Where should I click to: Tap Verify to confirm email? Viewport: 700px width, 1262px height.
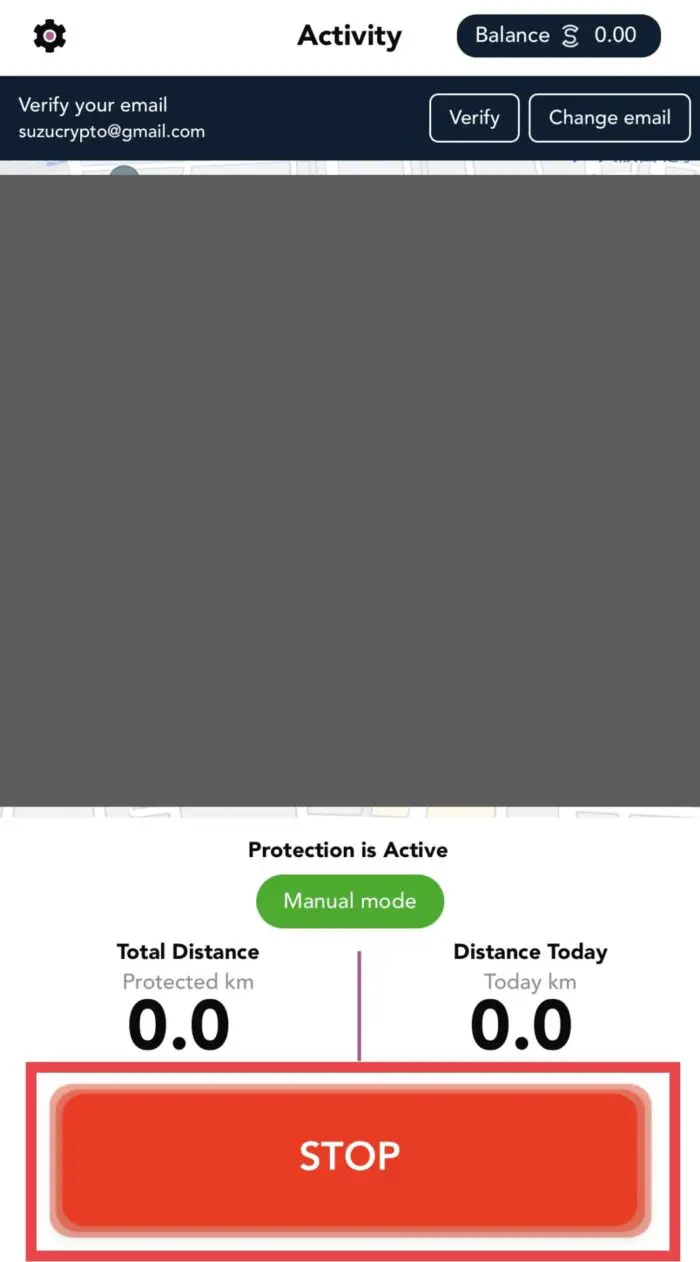[474, 118]
